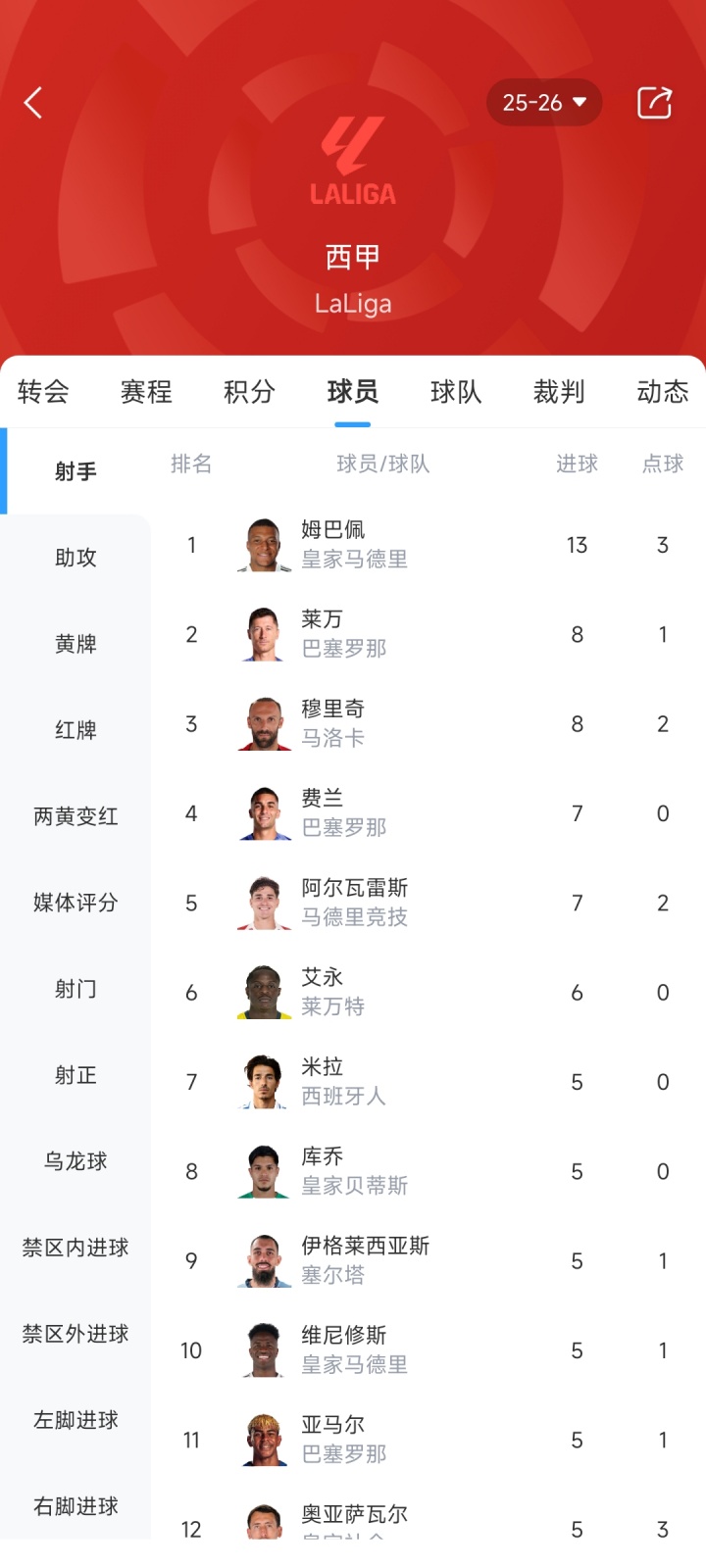
Task: Go back using the top-left arrow
Action: tap(34, 103)
